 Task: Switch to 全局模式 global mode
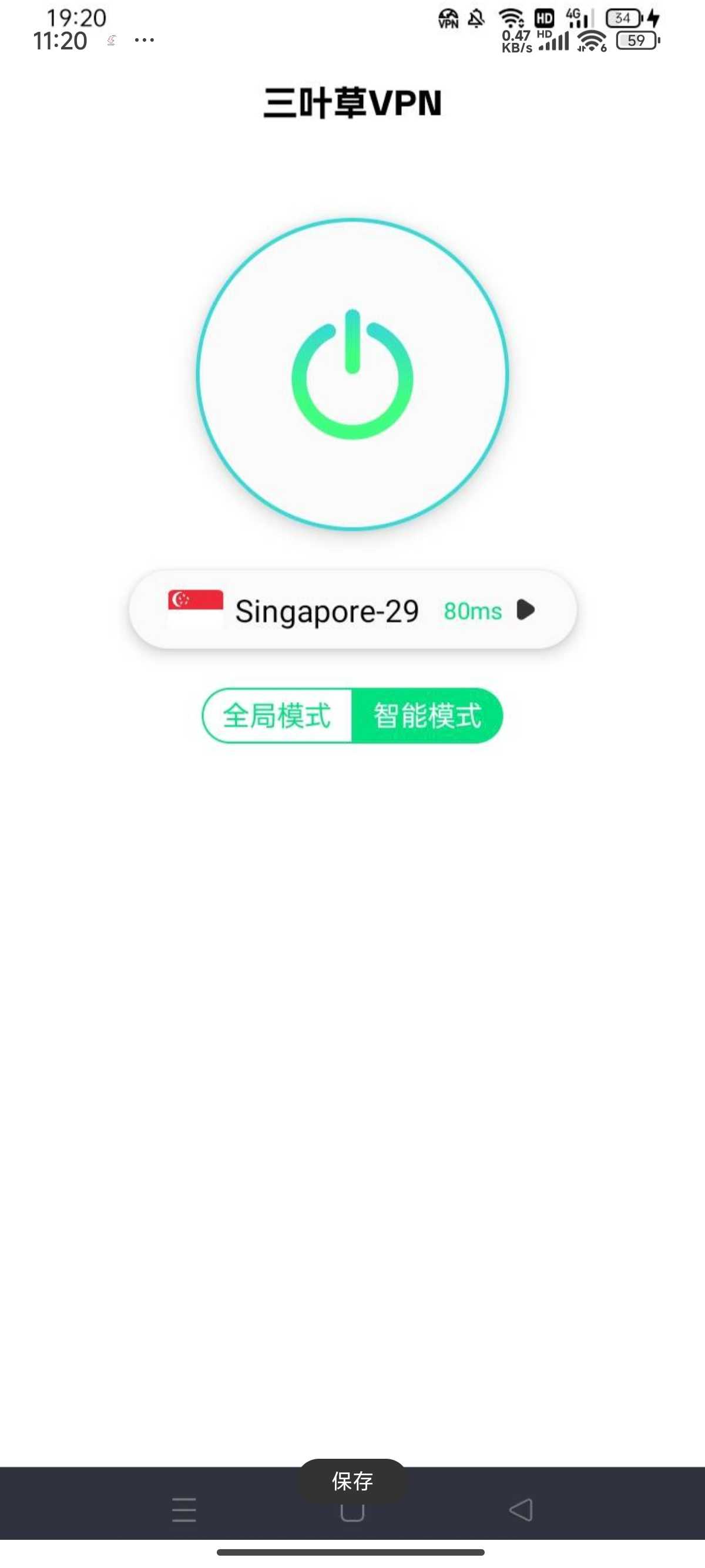(277, 715)
